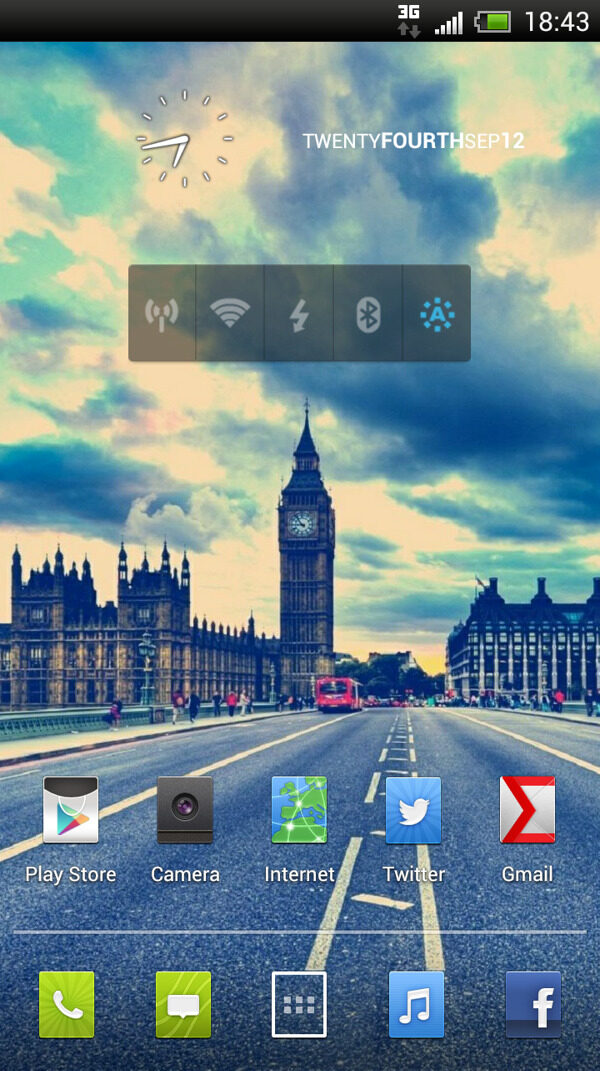Open the all apps drawer
The image size is (600, 1071).
[299, 1004]
